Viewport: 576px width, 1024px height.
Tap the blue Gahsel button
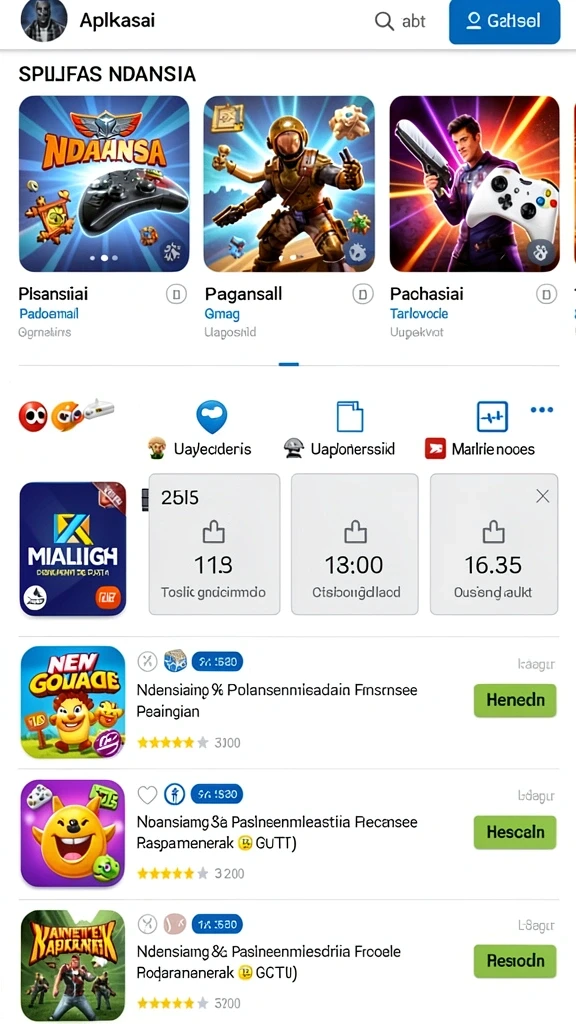pos(504,21)
